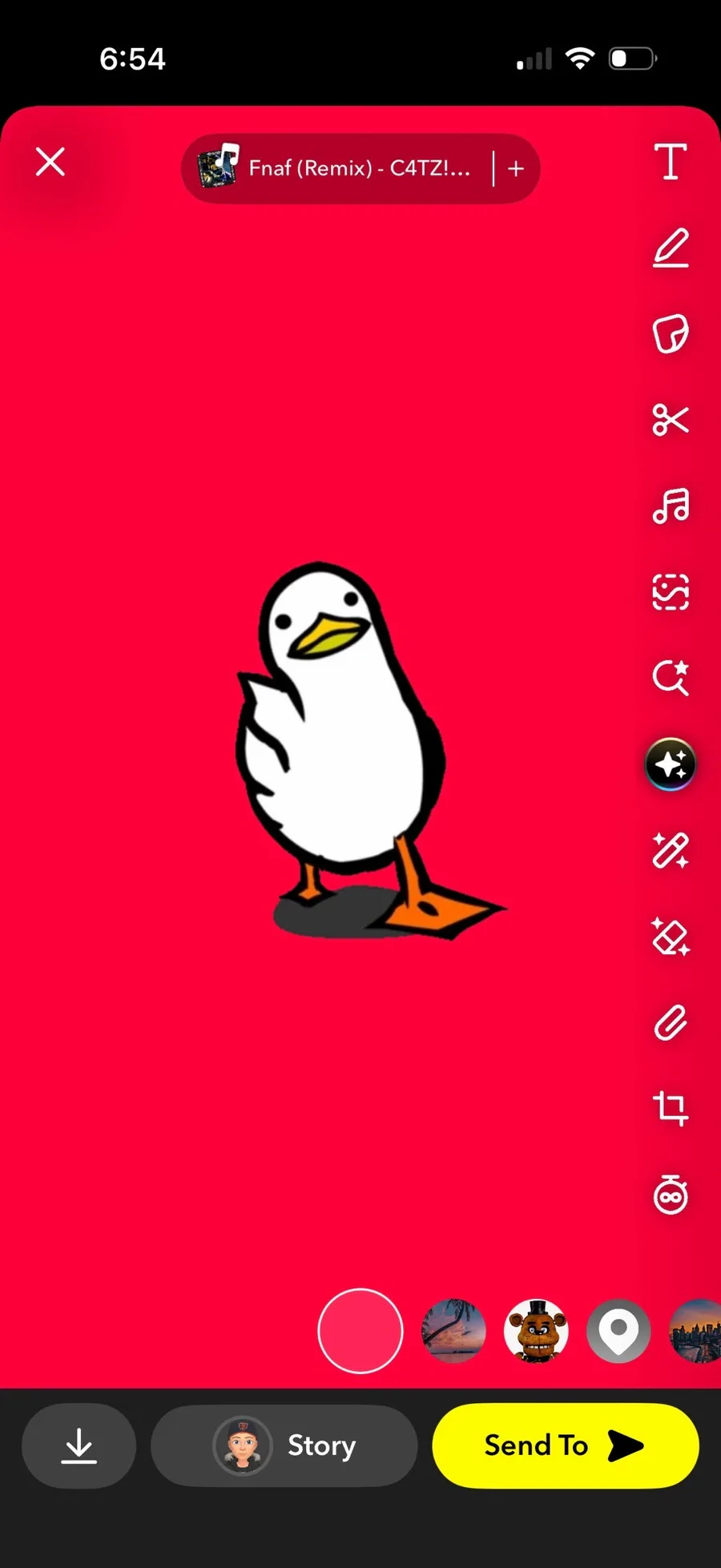Screen dimensions: 721x1568
Task: Tap the plus next to the song title
Action: tap(516, 168)
